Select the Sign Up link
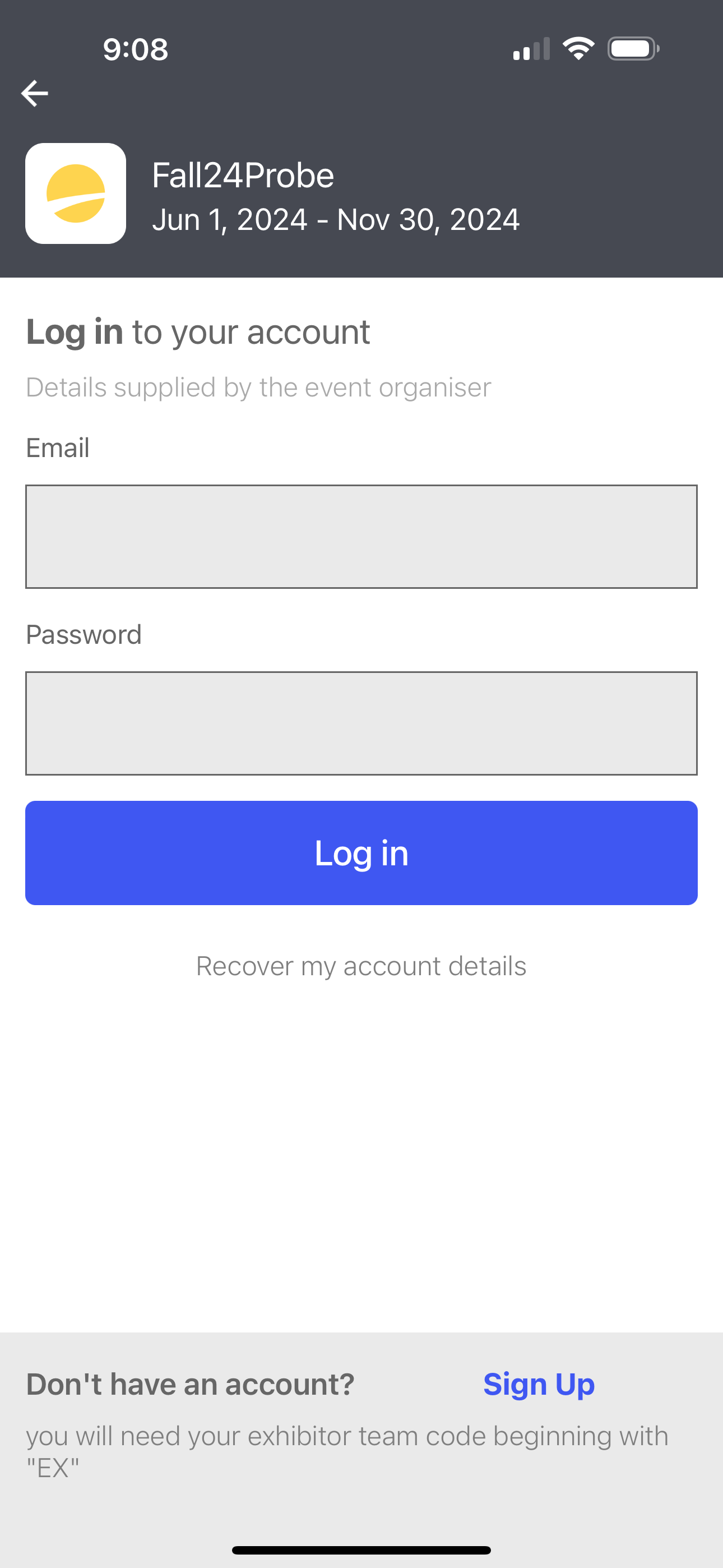The width and height of the screenshot is (723, 1568). pyautogui.click(x=539, y=1384)
